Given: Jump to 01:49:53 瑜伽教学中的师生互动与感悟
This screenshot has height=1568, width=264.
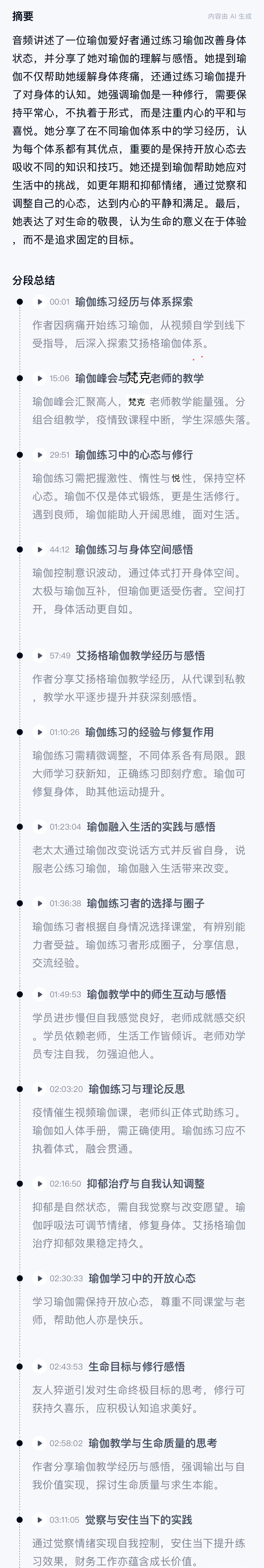Looking at the screenshot, I should [x=40, y=994].
